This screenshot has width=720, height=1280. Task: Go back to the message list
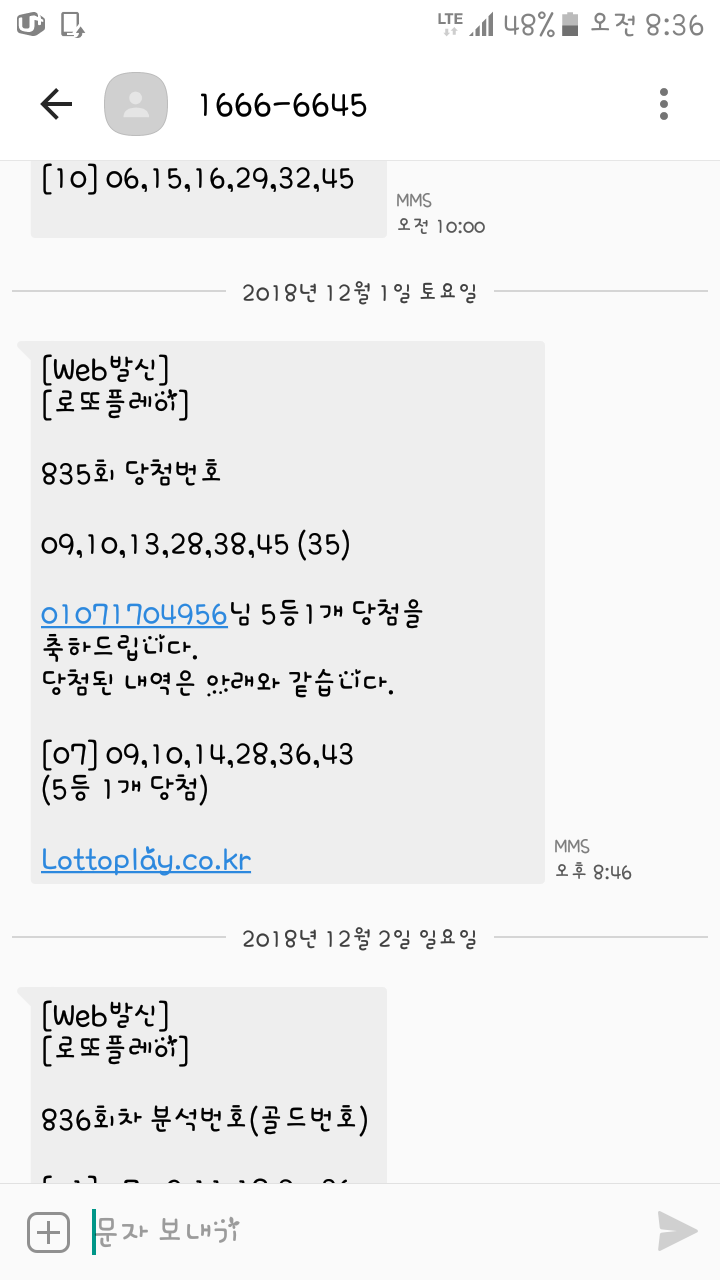coord(56,105)
